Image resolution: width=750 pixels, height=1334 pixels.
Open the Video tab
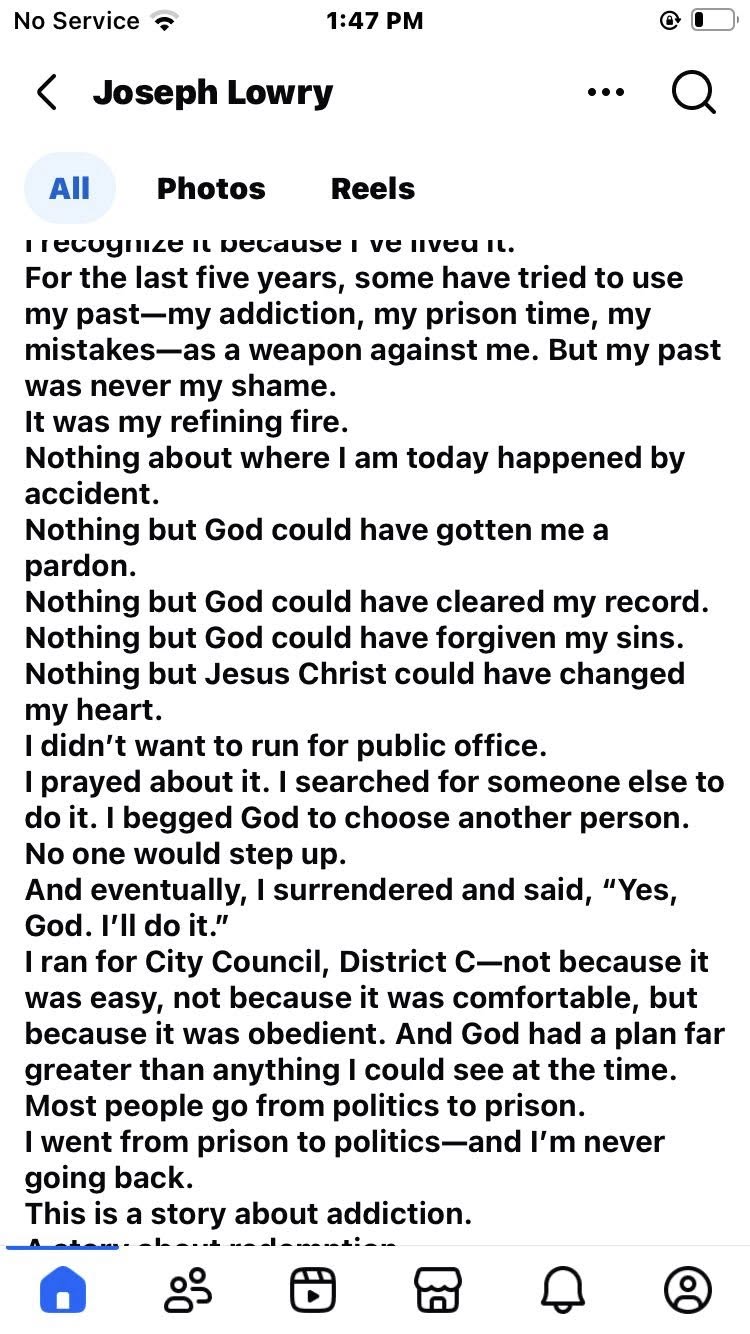point(313,1290)
